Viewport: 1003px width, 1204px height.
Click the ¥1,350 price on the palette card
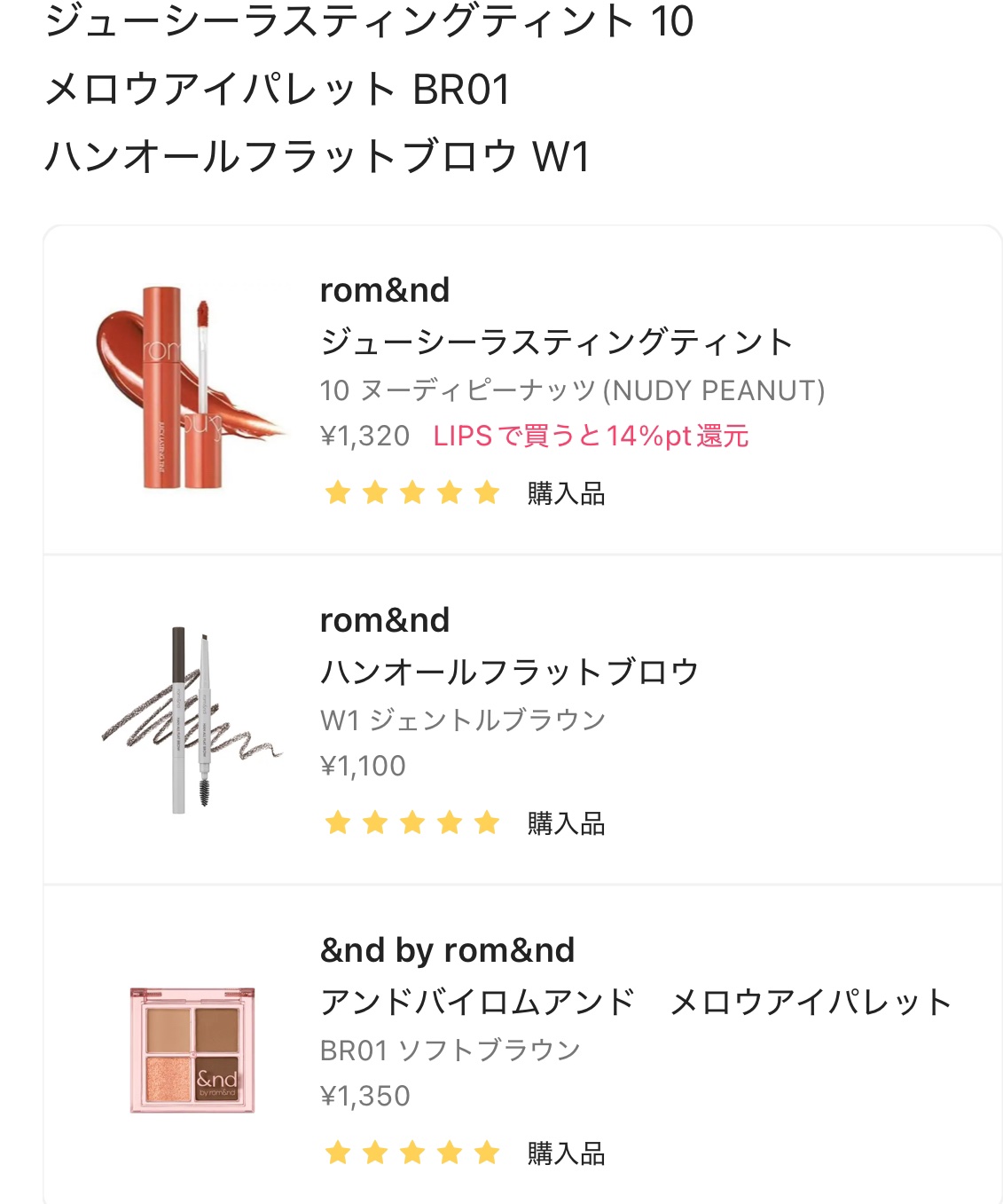(364, 1097)
